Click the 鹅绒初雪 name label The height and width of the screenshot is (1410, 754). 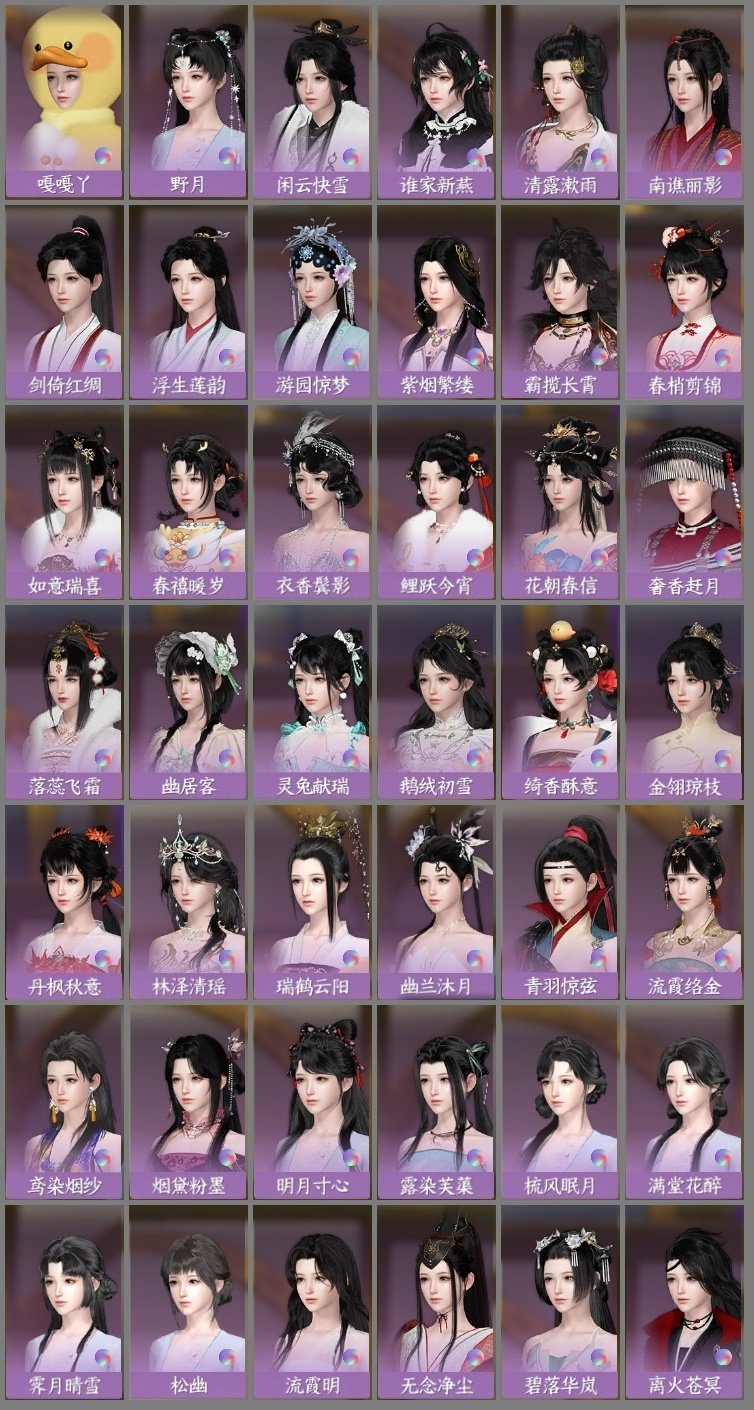point(438,786)
